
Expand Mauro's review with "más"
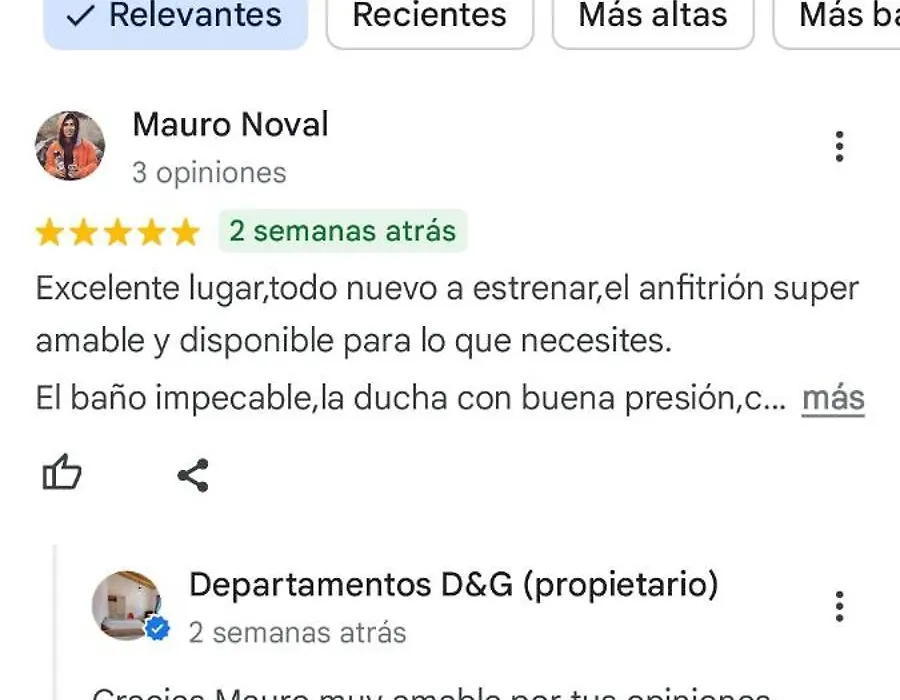(x=832, y=398)
